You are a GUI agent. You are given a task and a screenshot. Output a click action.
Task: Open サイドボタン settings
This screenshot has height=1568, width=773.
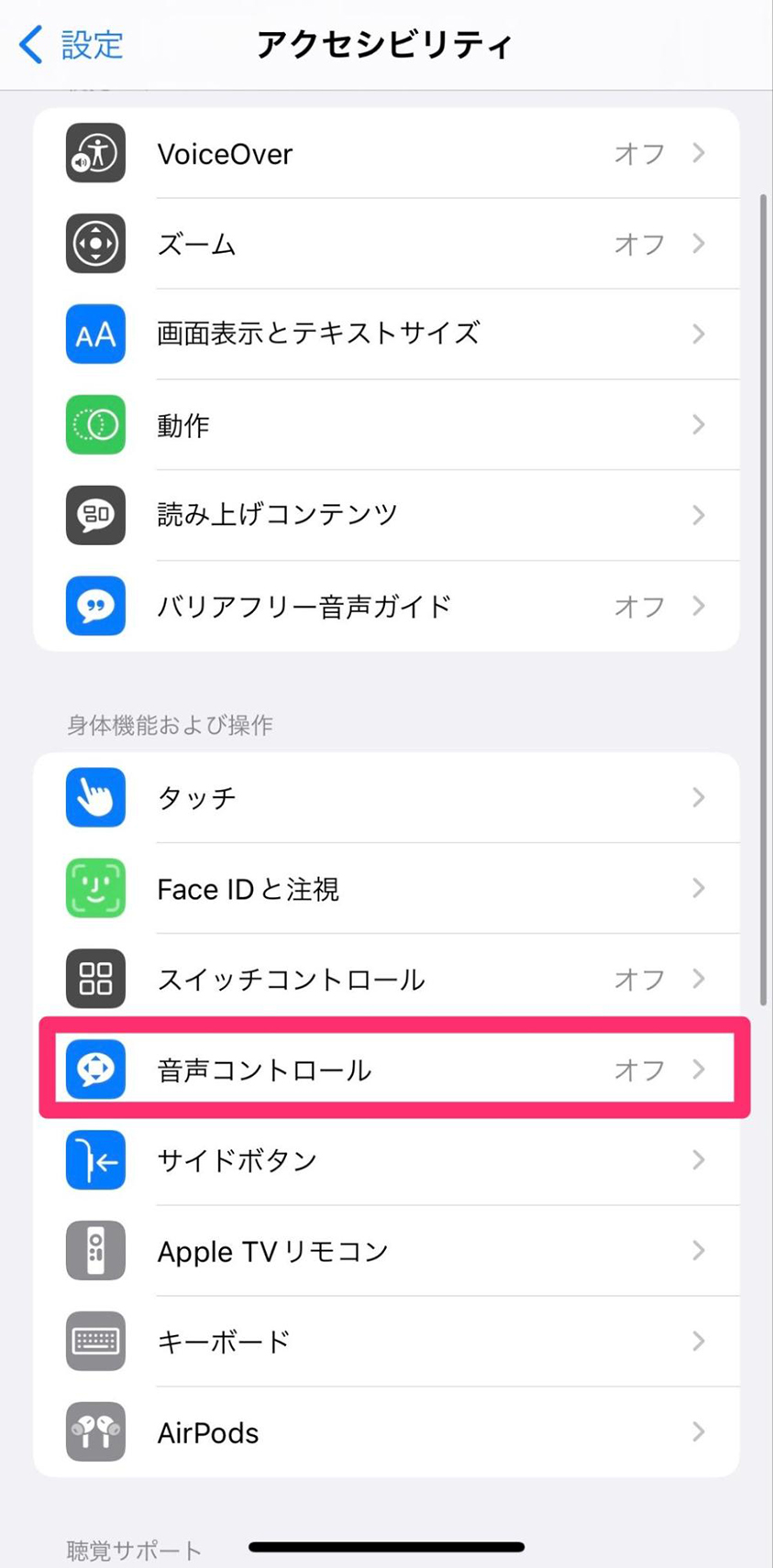pyautogui.click(x=385, y=1160)
